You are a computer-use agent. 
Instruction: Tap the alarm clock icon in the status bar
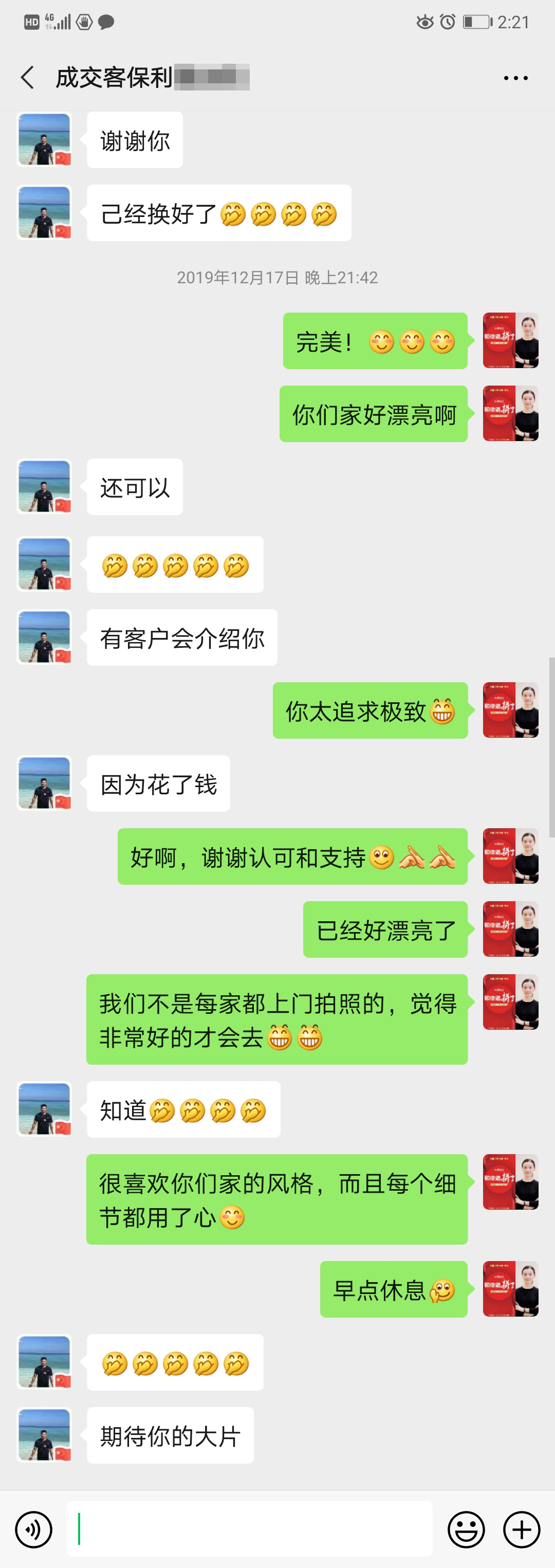[x=446, y=23]
